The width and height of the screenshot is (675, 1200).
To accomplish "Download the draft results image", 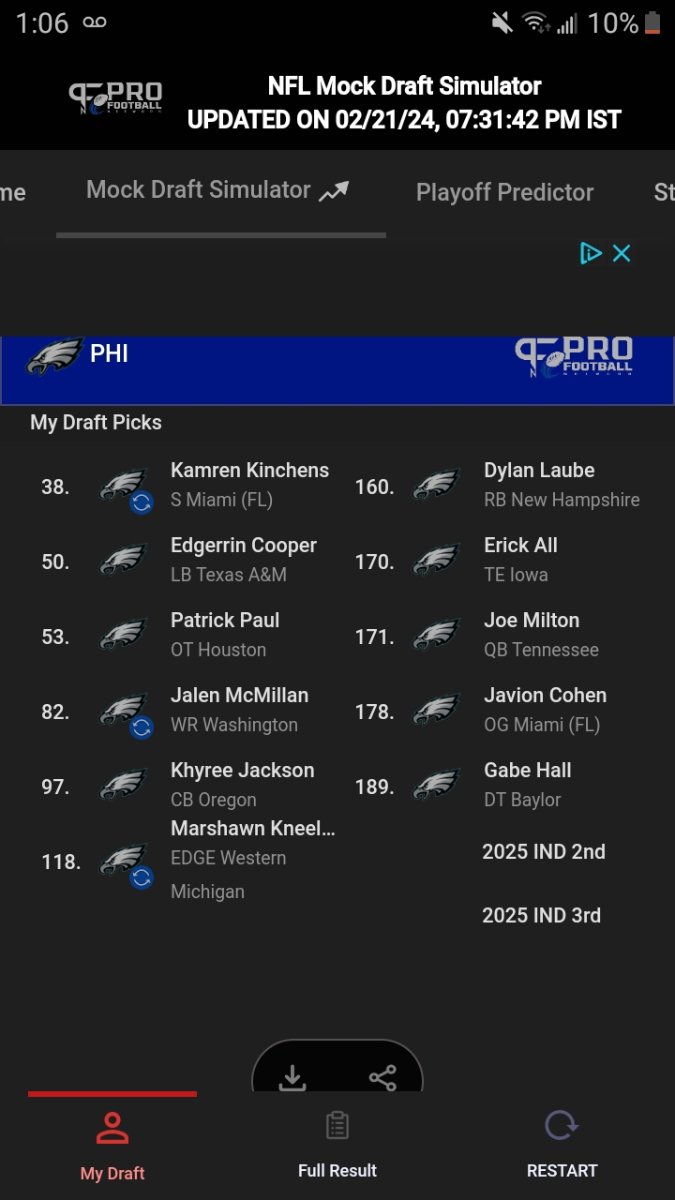I will [x=292, y=1077].
